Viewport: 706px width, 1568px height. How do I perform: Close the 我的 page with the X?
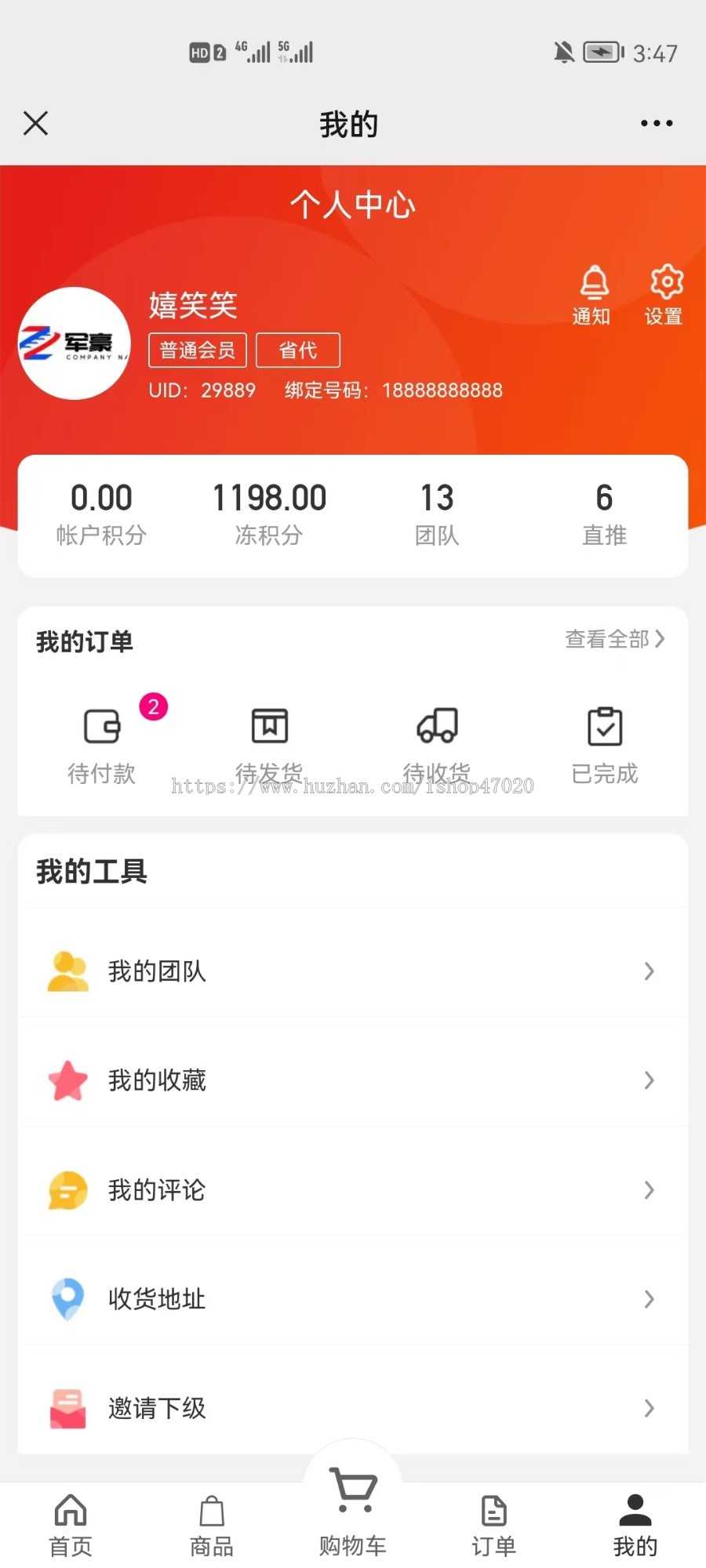pyautogui.click(x=36, y=123)
